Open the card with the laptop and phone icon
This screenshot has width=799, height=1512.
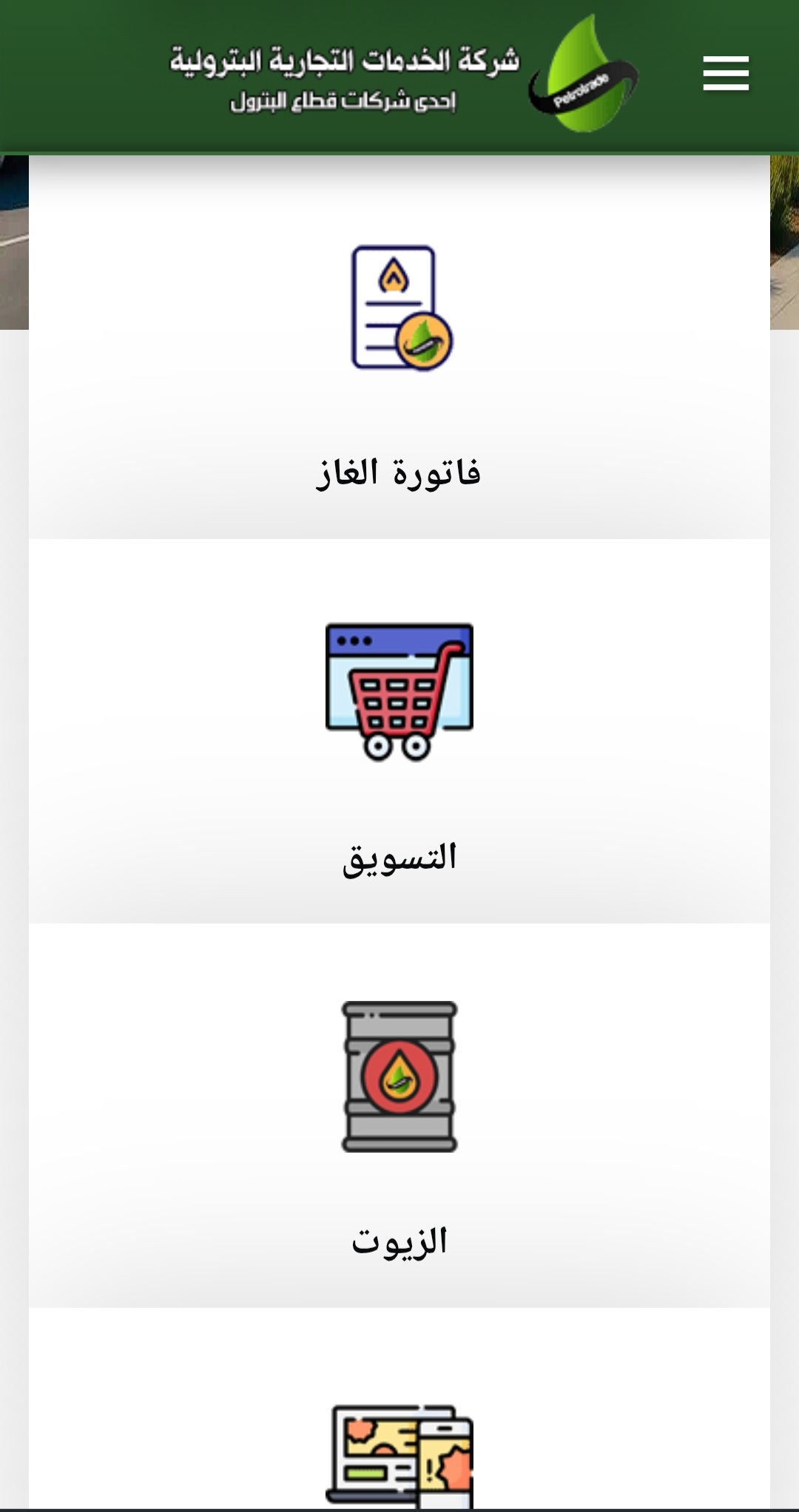pos(399,1453)
